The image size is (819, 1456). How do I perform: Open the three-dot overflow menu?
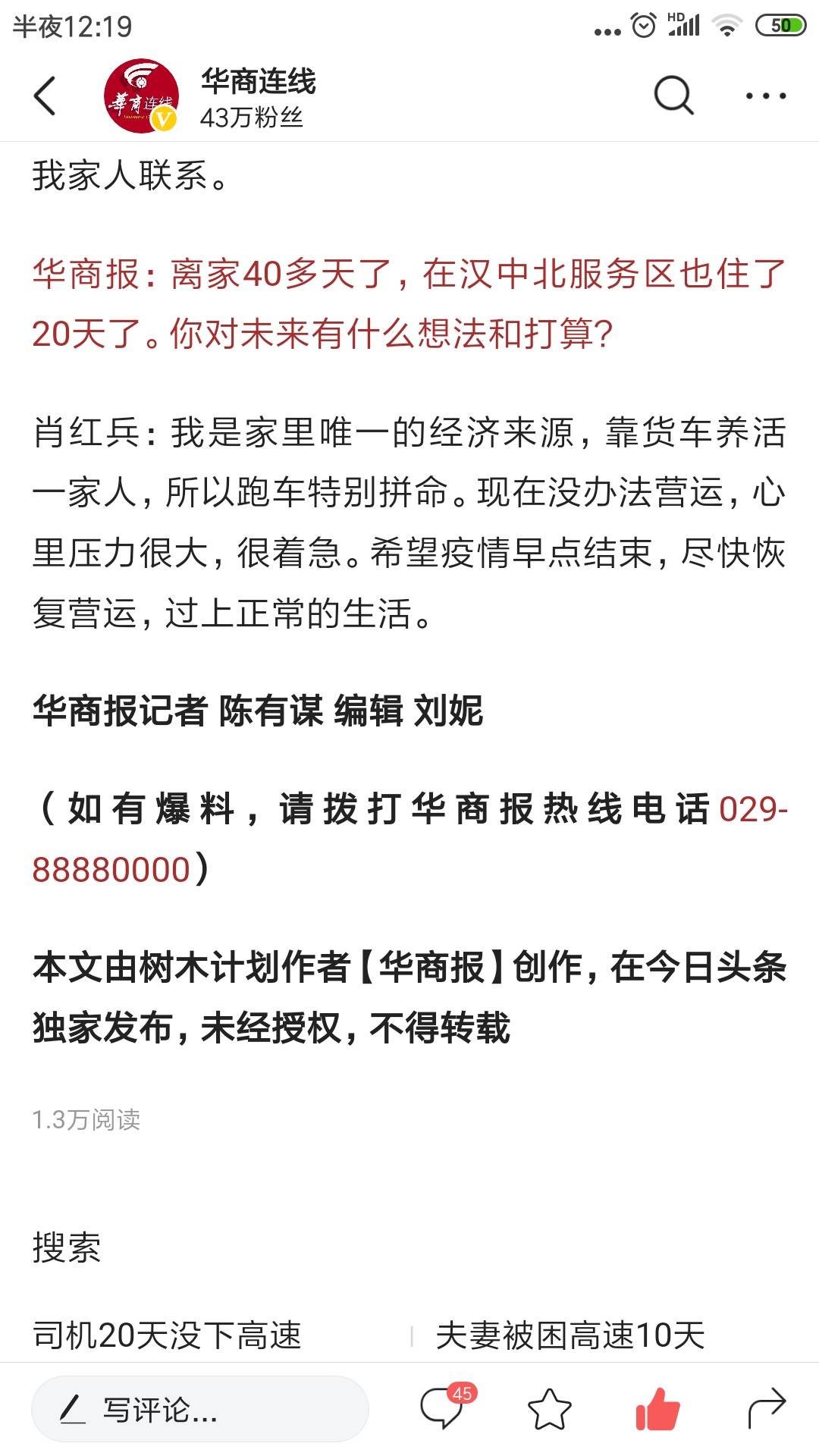coord(765,96)
